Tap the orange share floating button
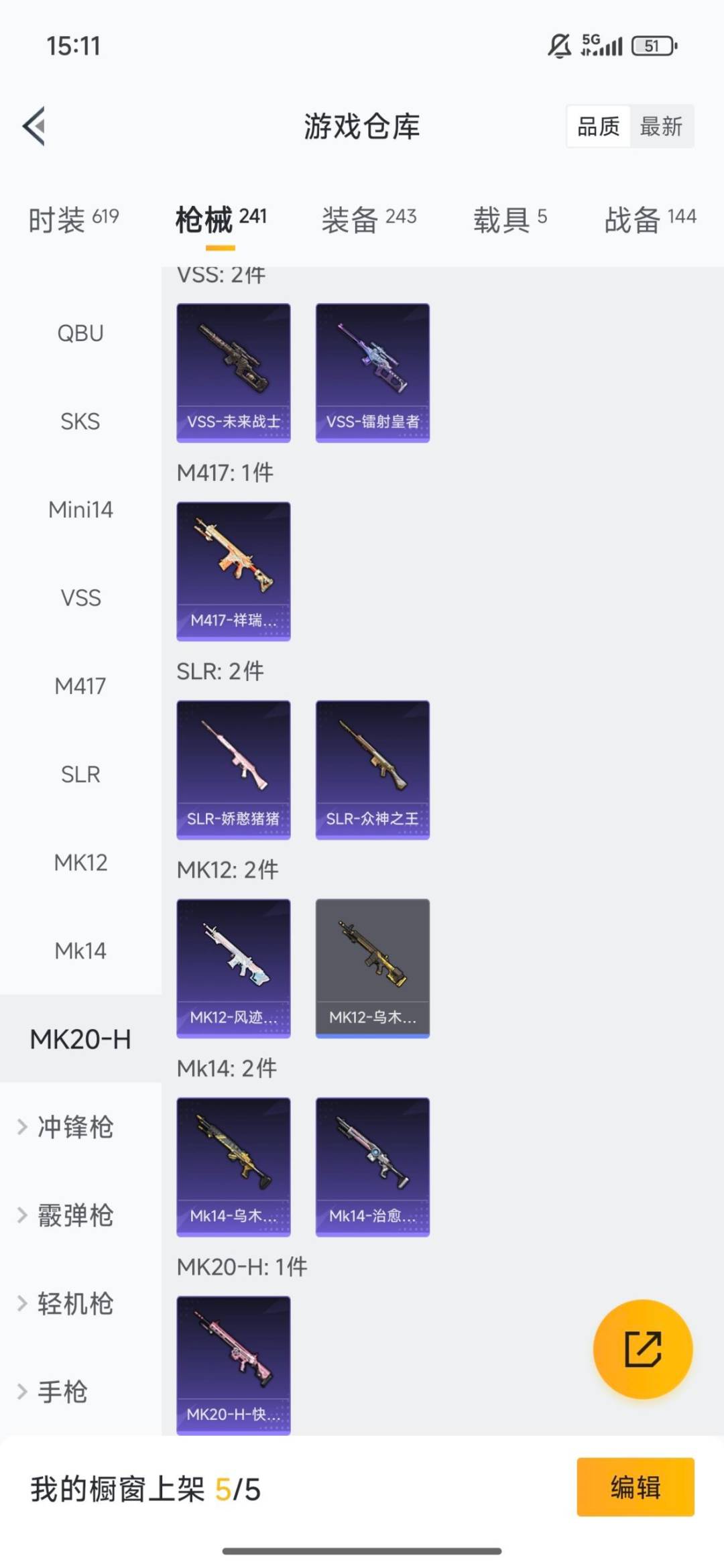Image resolution: width=724 pixels, height=1568 pixels. point(643,1349)
